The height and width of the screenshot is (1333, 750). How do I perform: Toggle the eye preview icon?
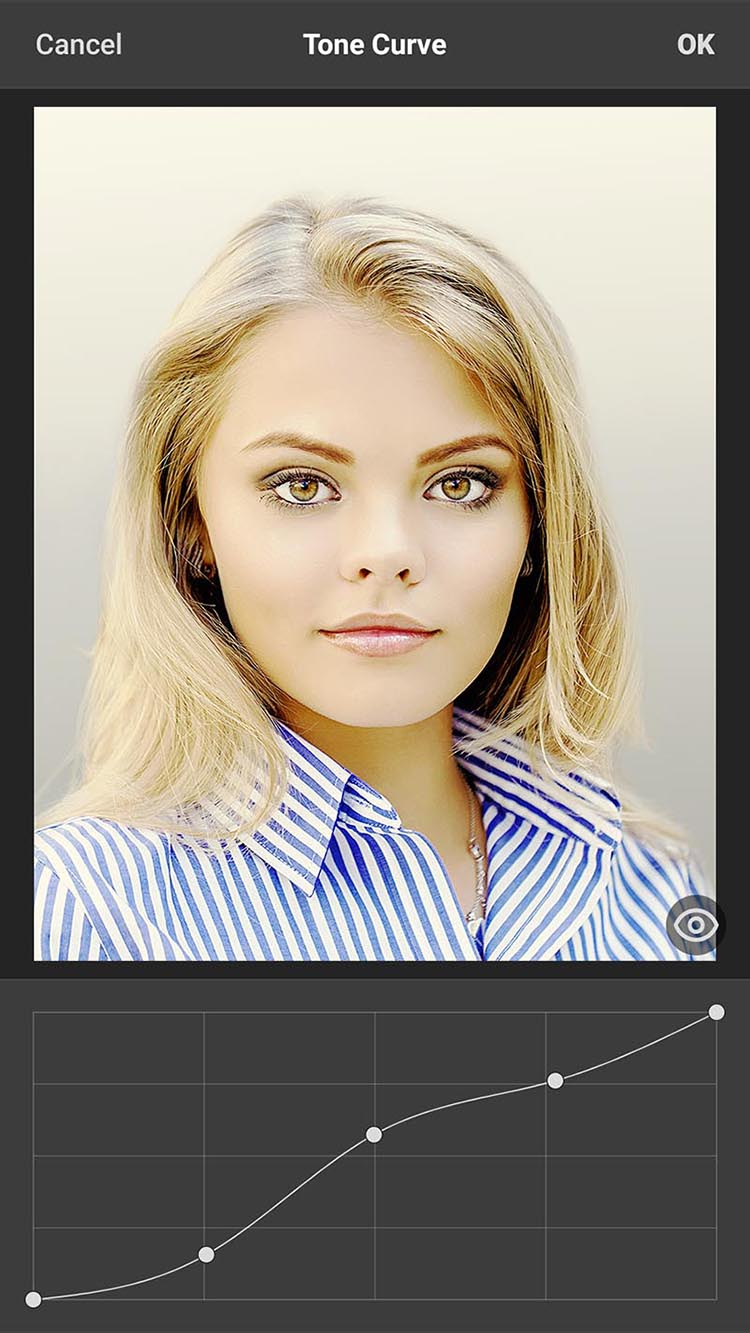tap(696, 925)
